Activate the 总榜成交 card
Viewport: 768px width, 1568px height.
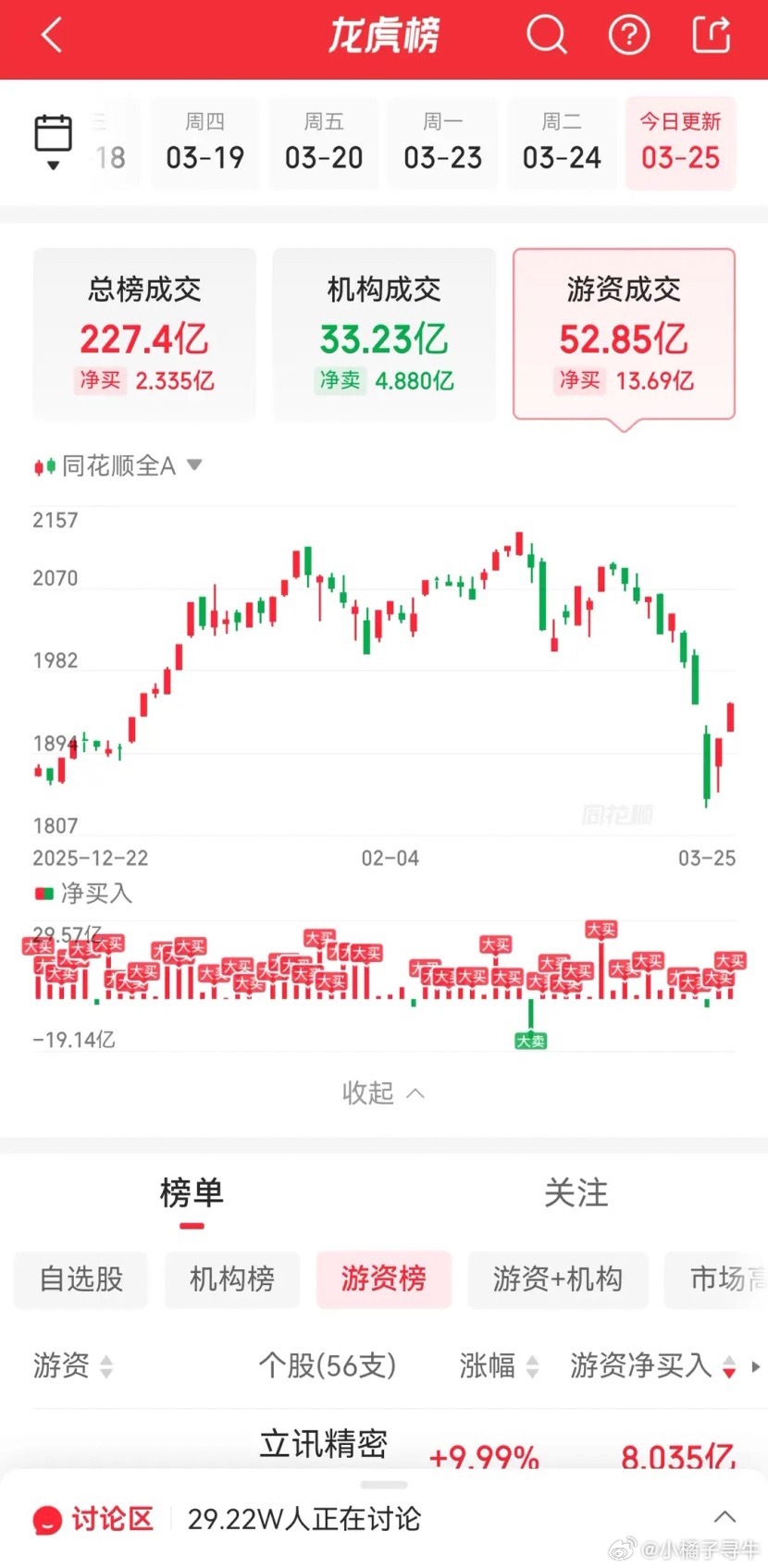point(143,331)
